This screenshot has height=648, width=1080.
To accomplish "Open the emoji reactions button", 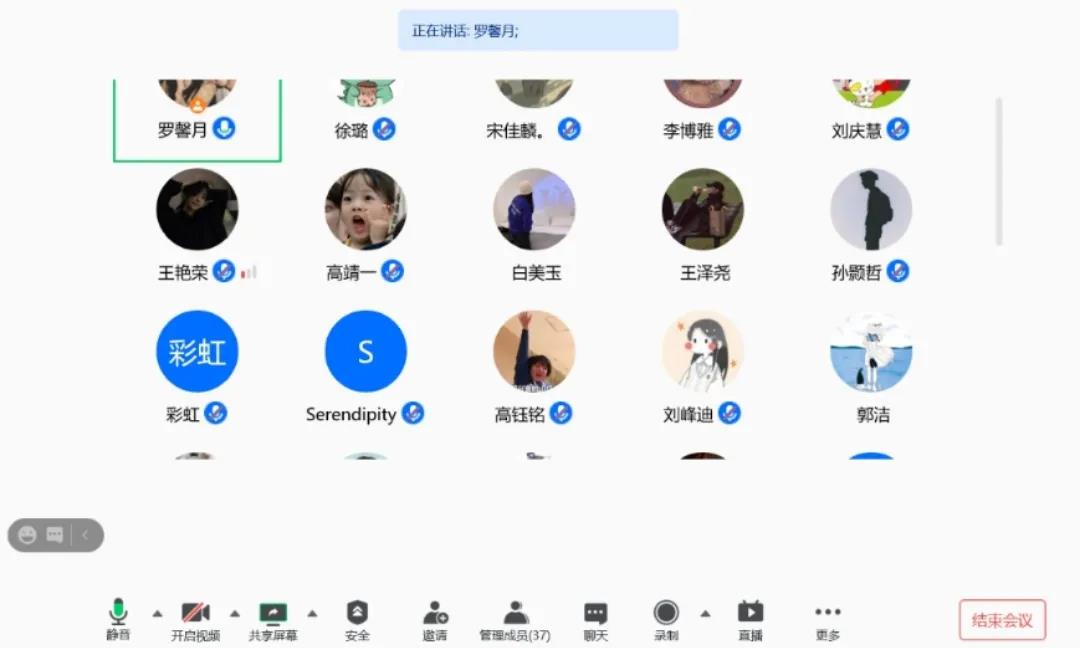I will pyautogui.click(x=28, y=535).
